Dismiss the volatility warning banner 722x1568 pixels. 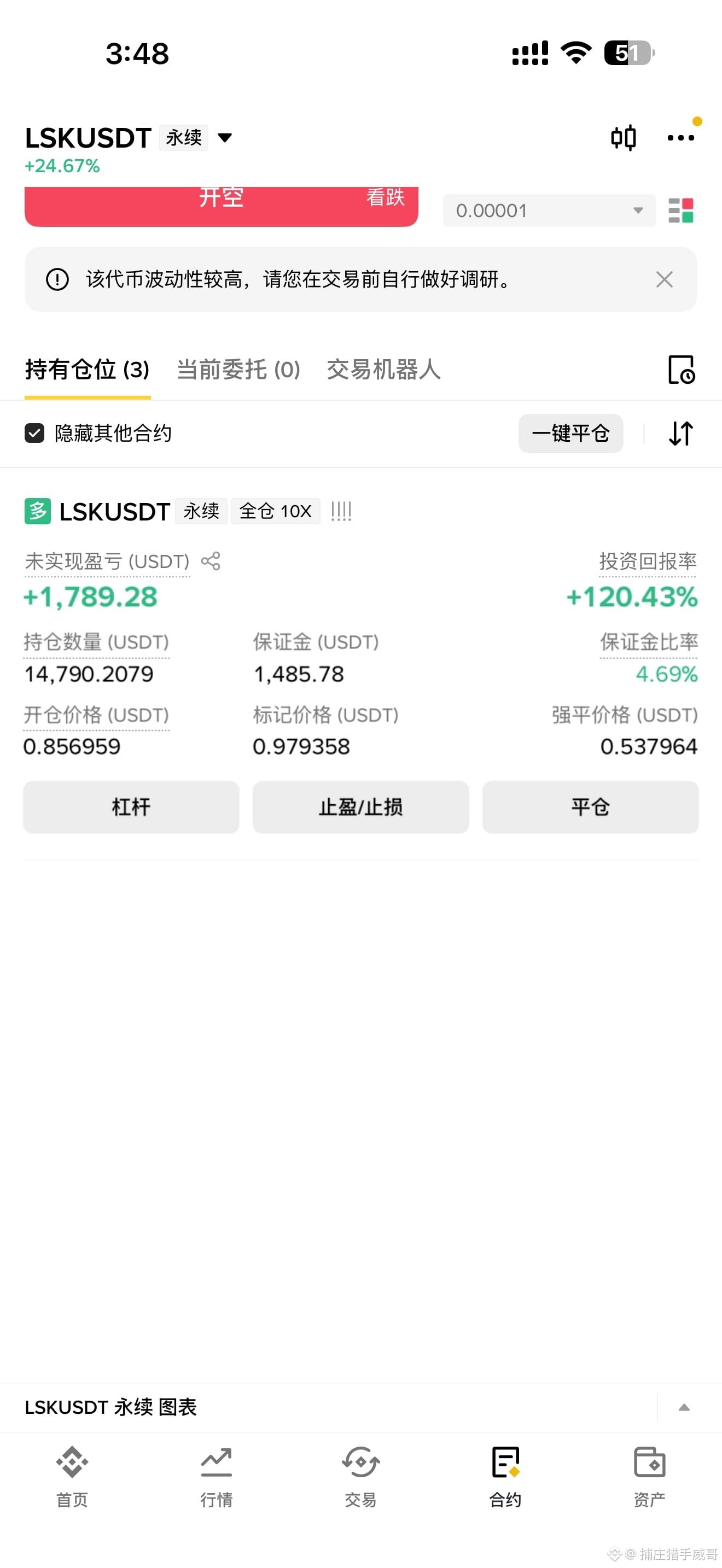[664, 279]
